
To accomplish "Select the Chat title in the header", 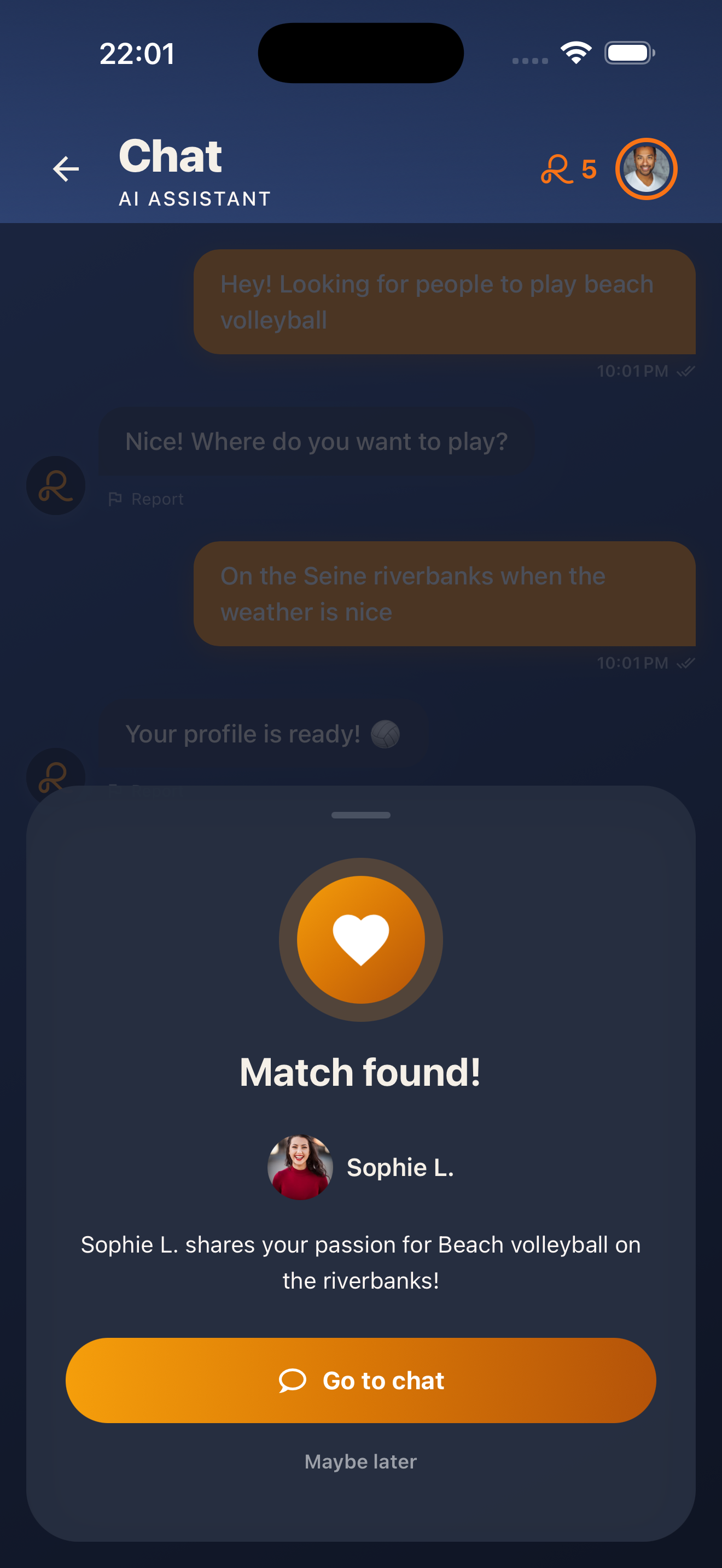I will pyautogui.click(x=171, y=156).
